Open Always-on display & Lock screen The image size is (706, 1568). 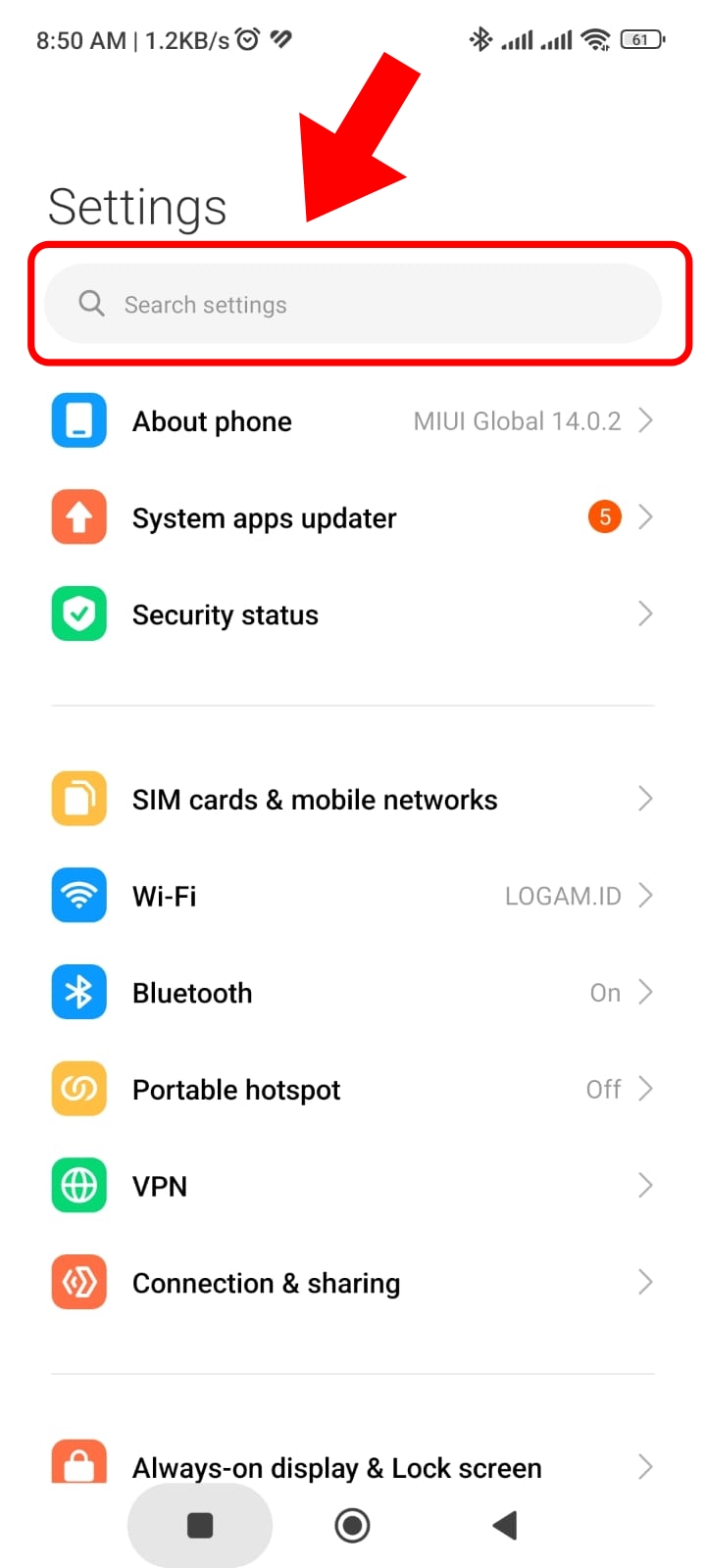tap(353, 1466)
